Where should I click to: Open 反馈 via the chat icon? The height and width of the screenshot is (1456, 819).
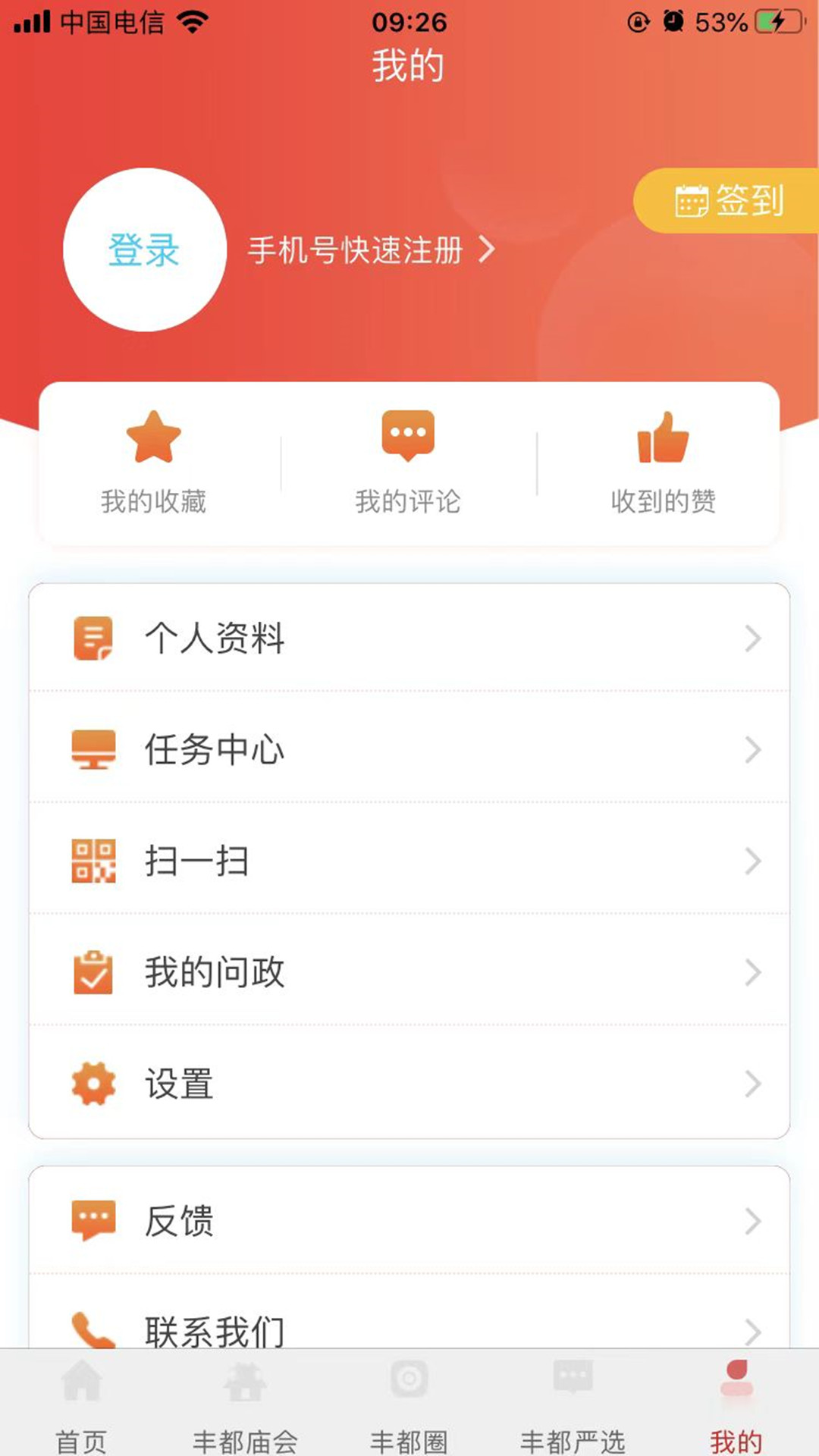pyautogui.click(x=93, y=1219)
